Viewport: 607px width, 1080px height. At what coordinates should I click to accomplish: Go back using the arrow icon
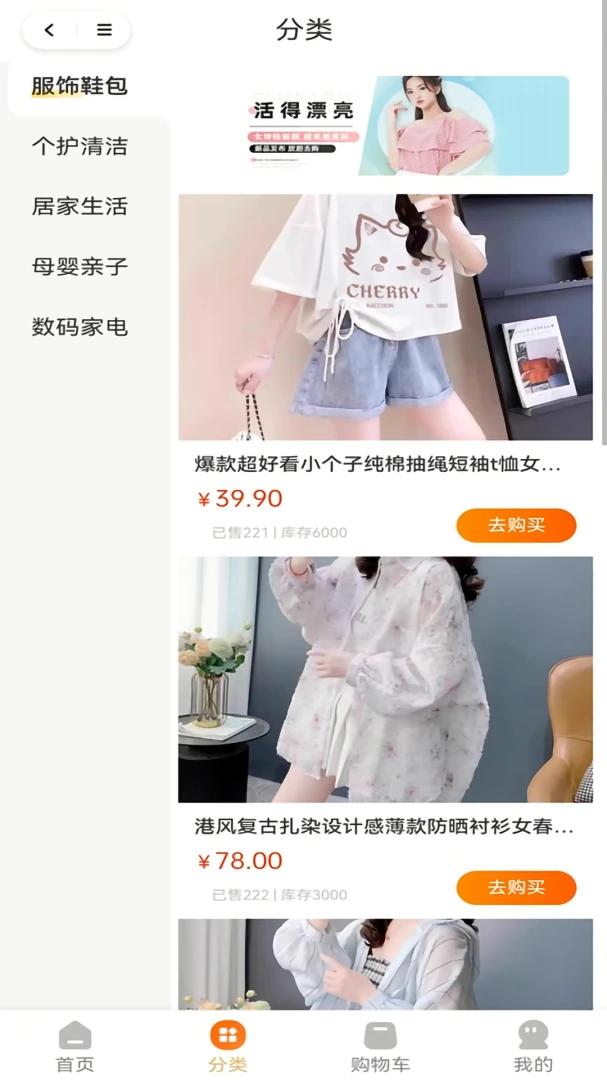point(49,30)
